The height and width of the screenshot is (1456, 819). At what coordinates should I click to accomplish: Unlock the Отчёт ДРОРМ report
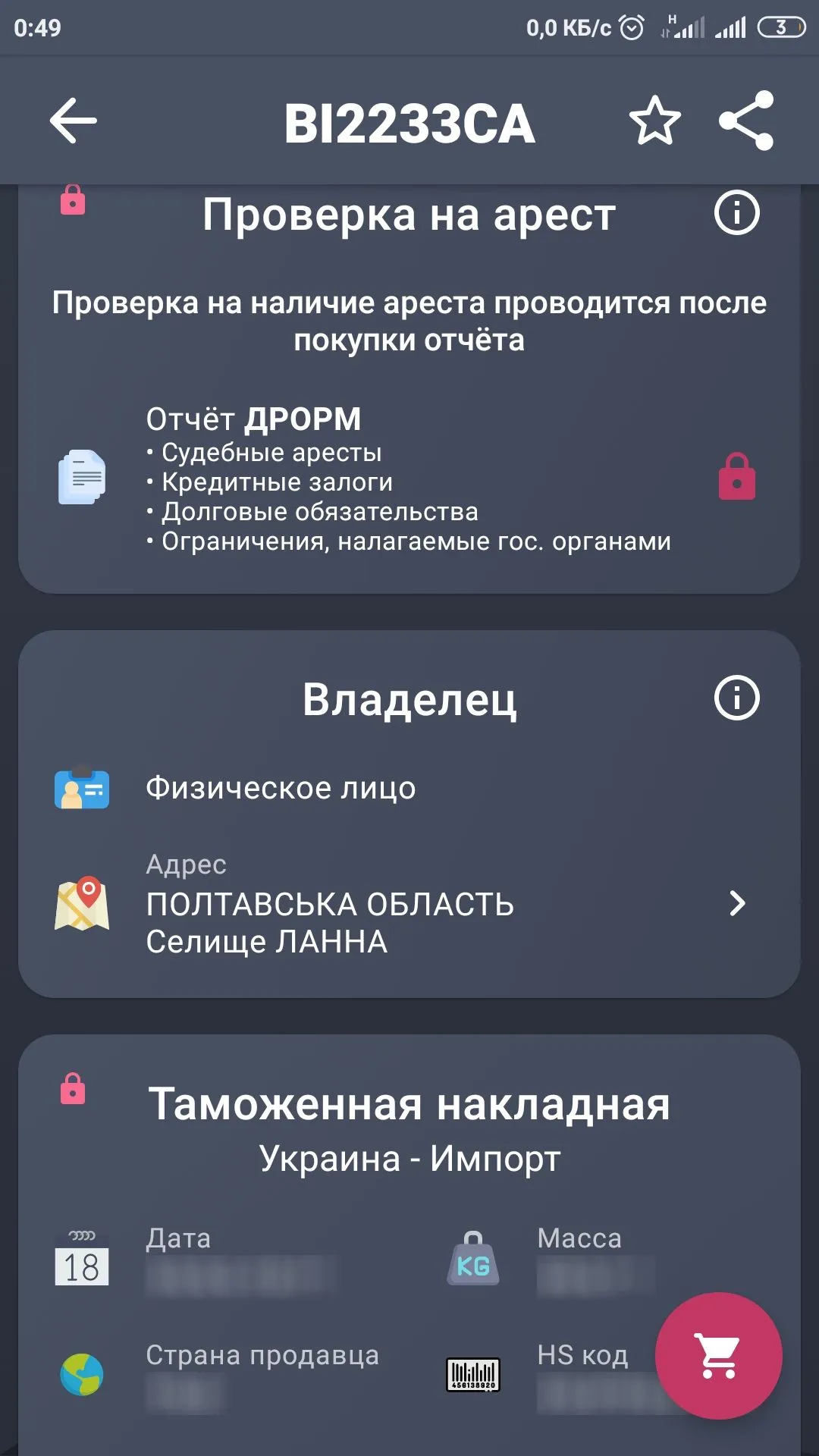point(736,477)
